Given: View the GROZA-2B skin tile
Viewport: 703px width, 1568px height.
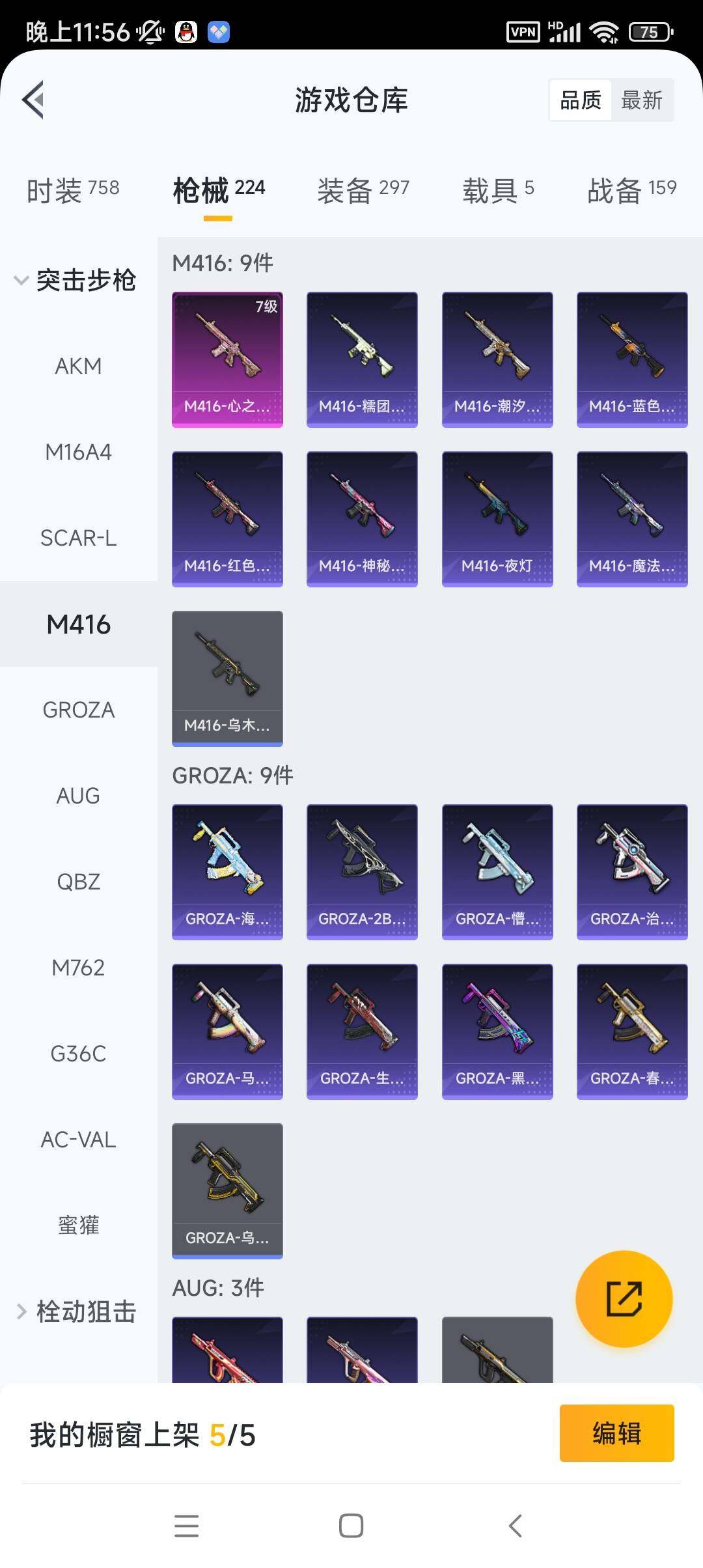Looking at the screenshot, I should [x=362, y=872].
